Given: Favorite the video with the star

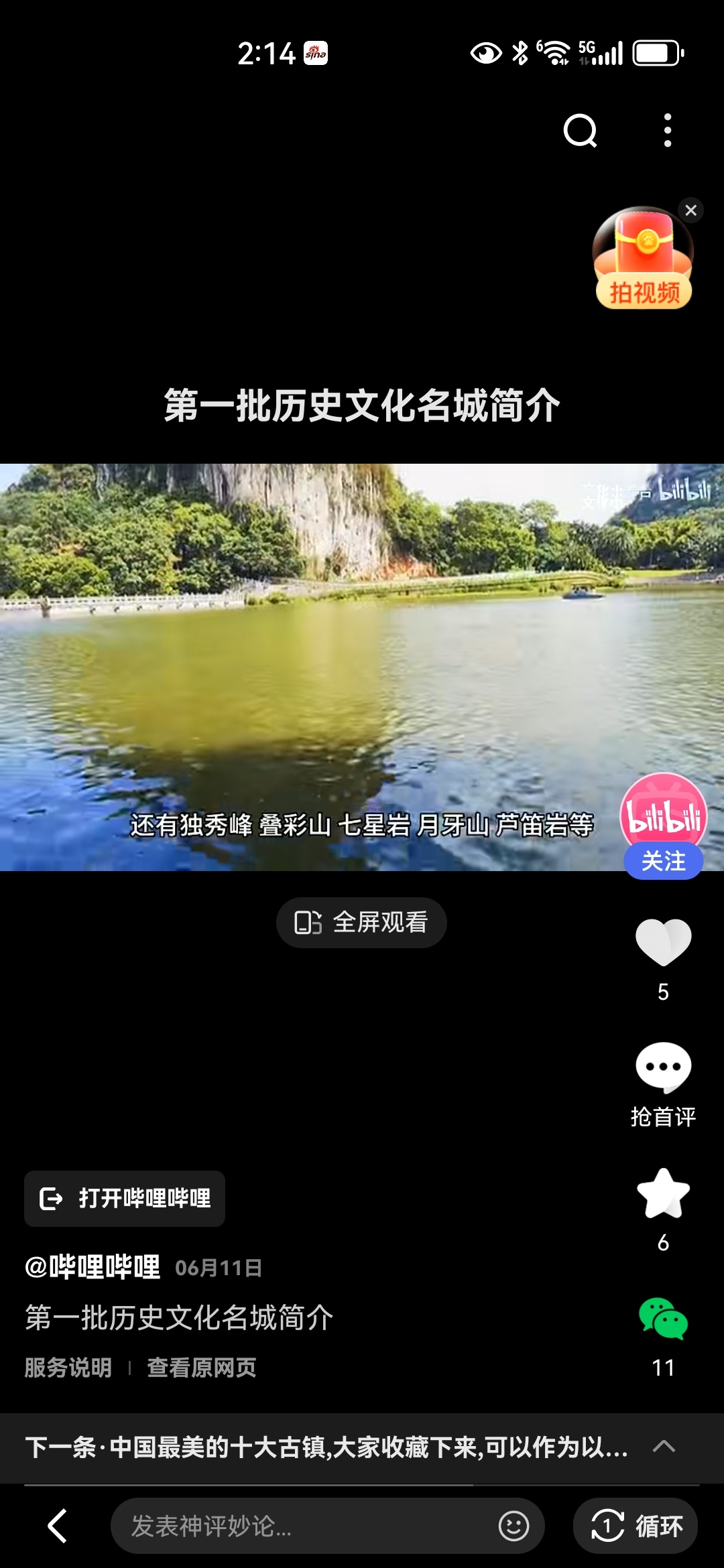Looking at the screenshot, I should pyautogui.click(x=663, y=1193).
